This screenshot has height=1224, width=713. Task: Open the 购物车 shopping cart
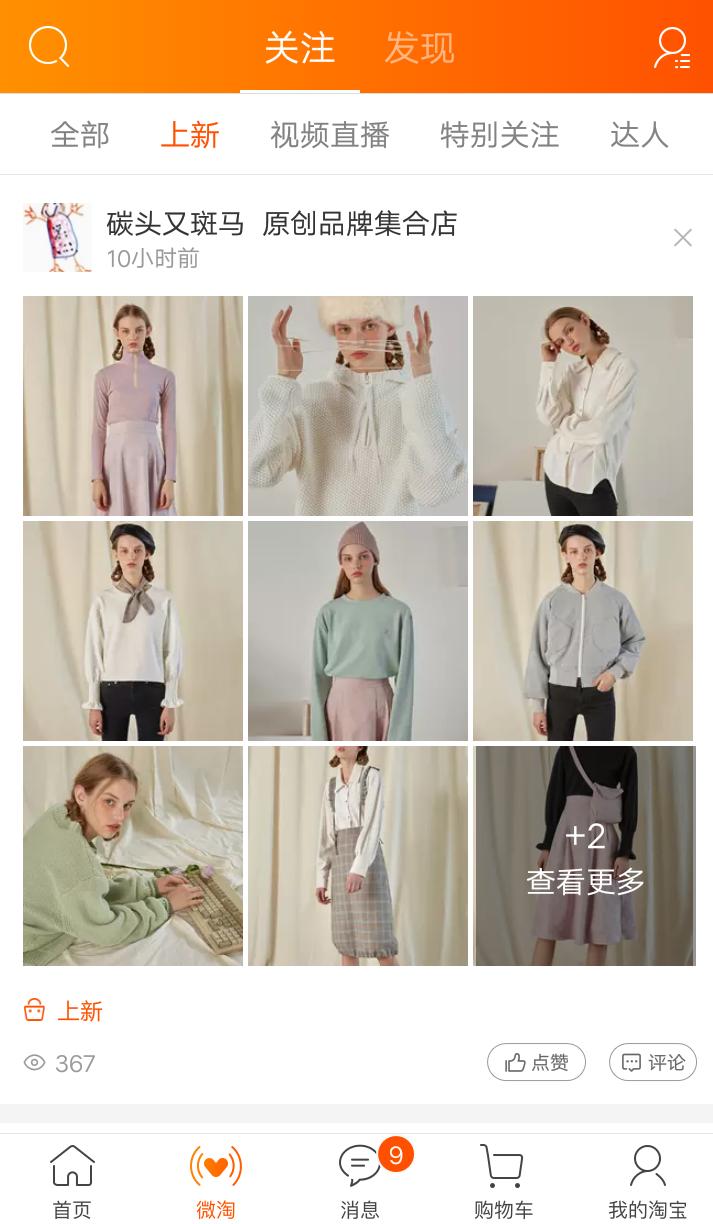(503, 1181)
